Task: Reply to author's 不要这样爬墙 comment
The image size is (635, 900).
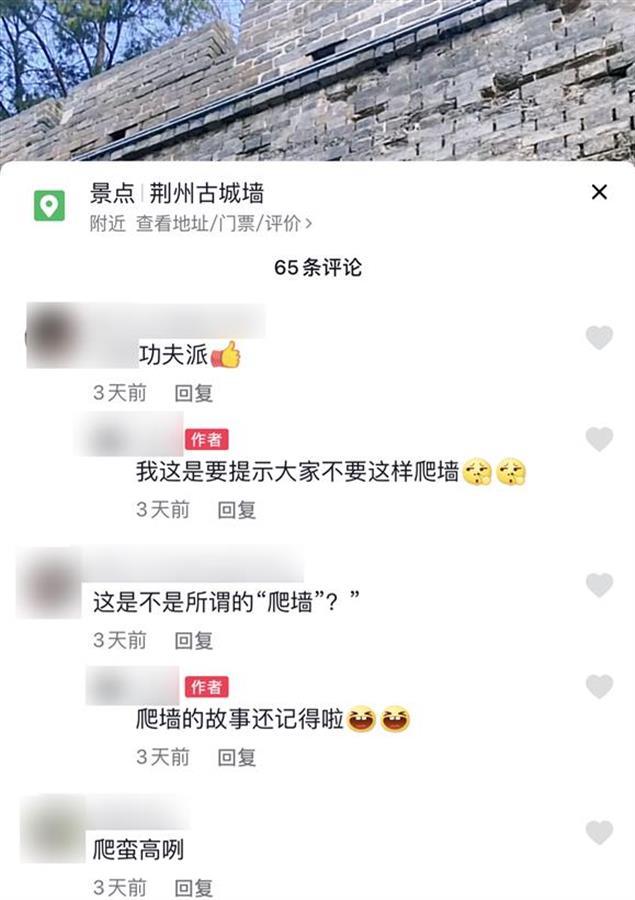Action: point(237,510)
